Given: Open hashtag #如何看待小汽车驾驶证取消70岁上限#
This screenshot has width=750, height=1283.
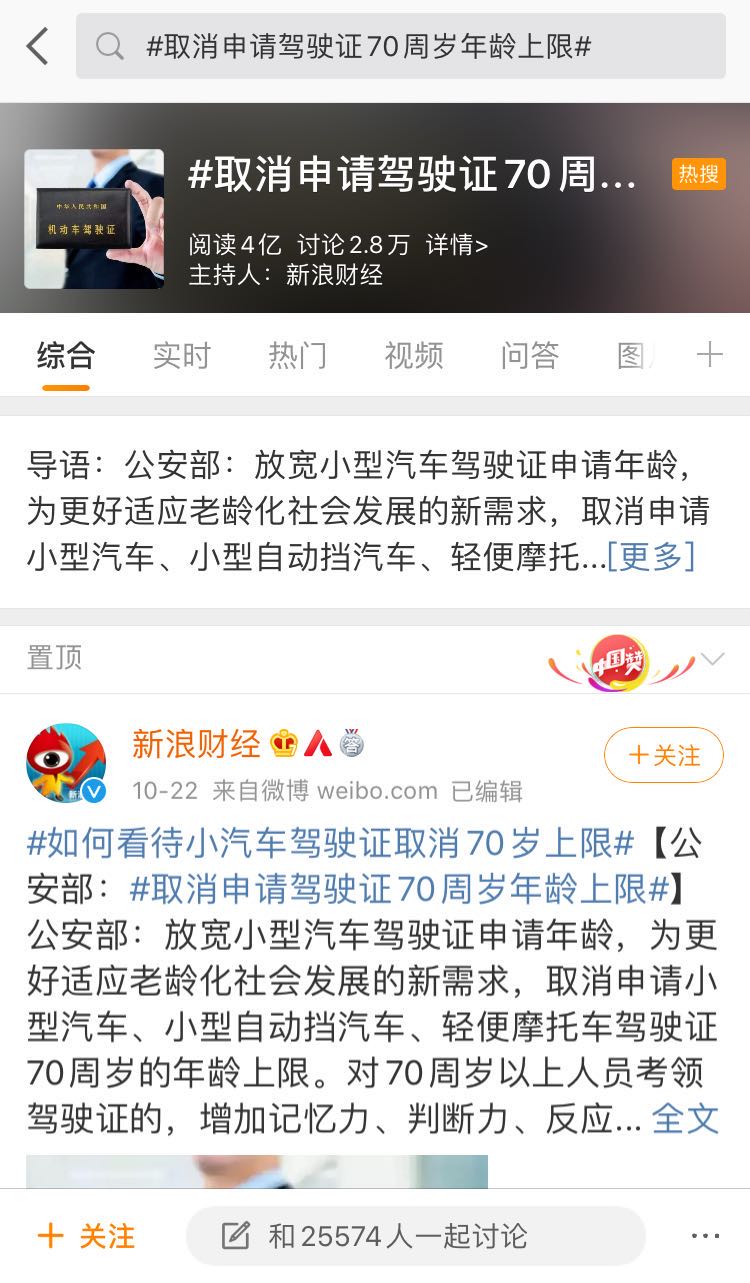Looking at the screenshot, I should [330, 843].
